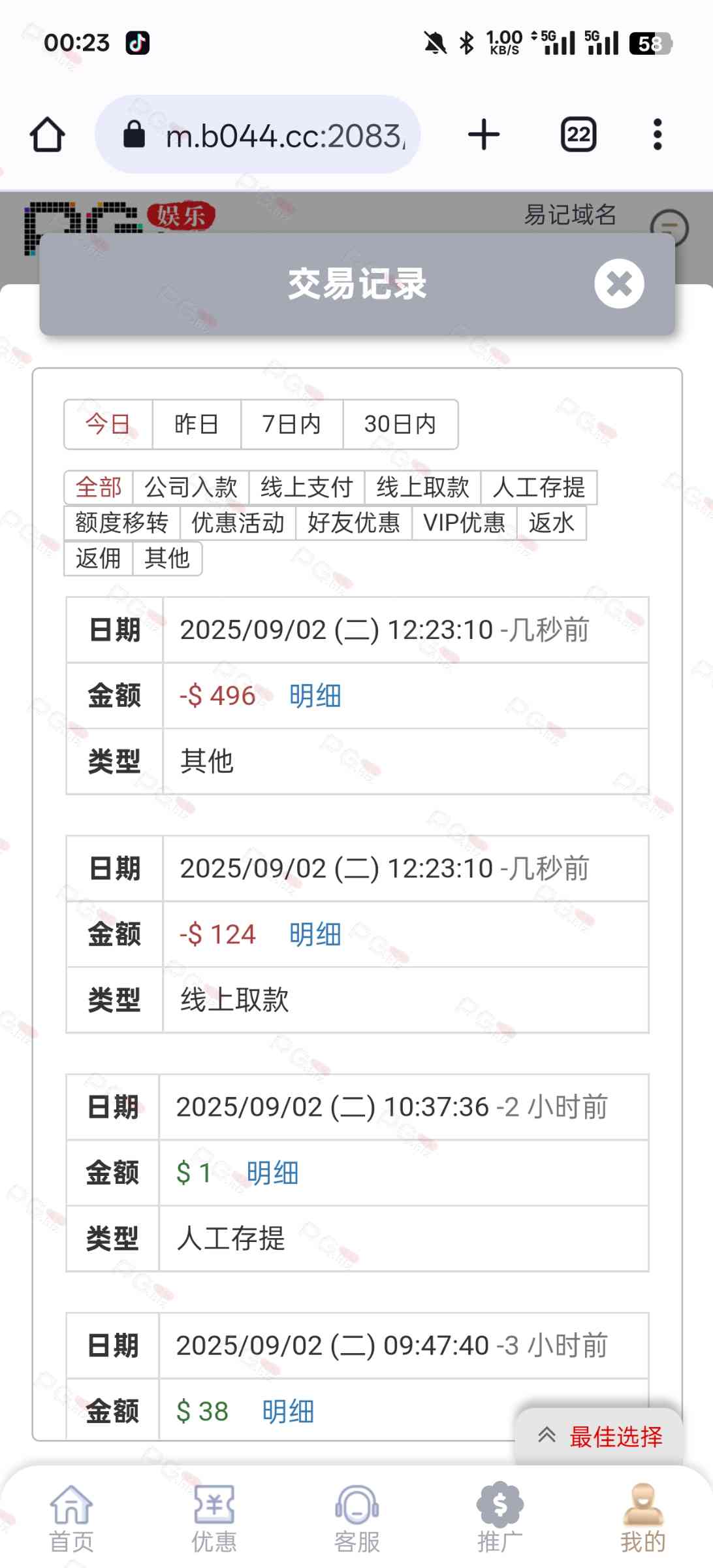
Task: Open the browser tab switcher showing 22
Action: 578,135
